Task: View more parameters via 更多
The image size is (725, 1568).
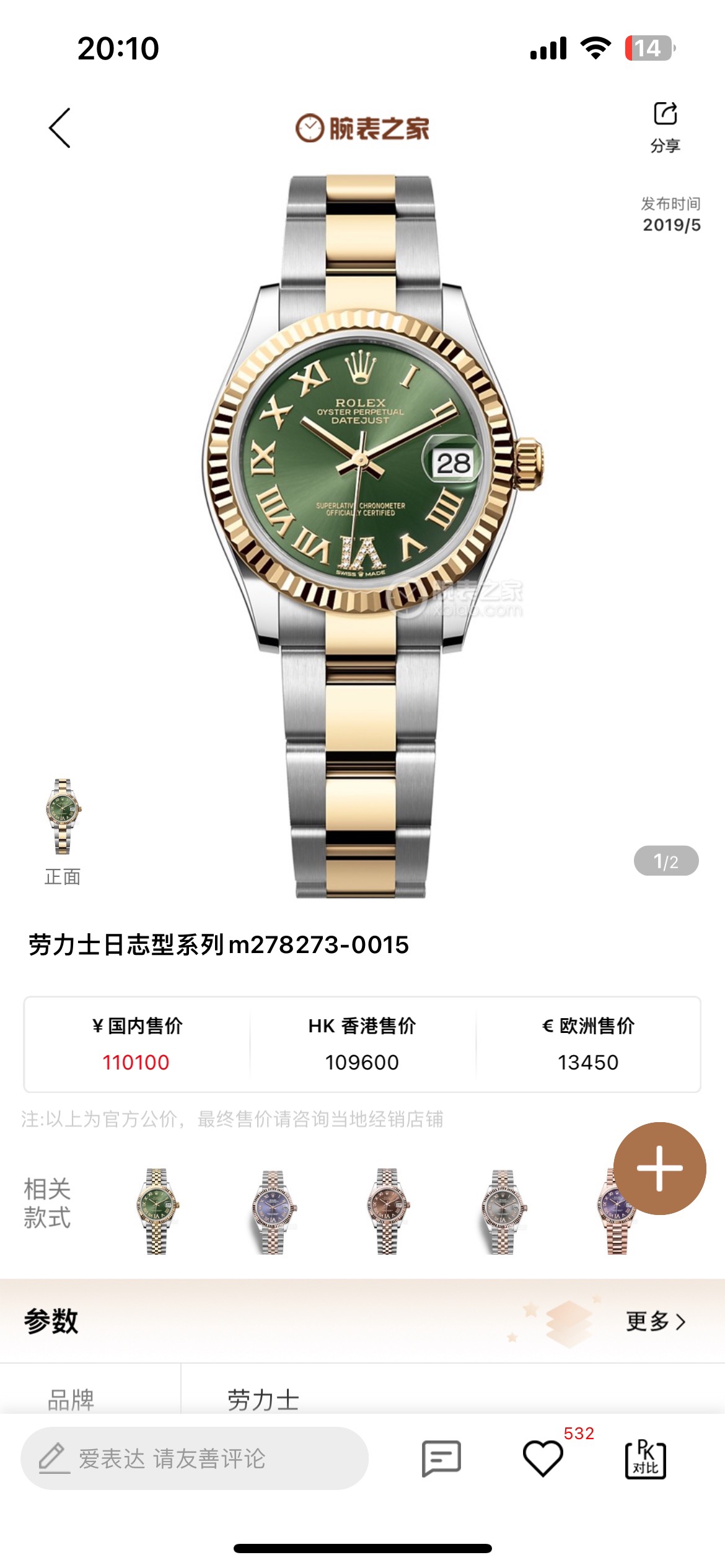Action: click(x=654, y=1321)
